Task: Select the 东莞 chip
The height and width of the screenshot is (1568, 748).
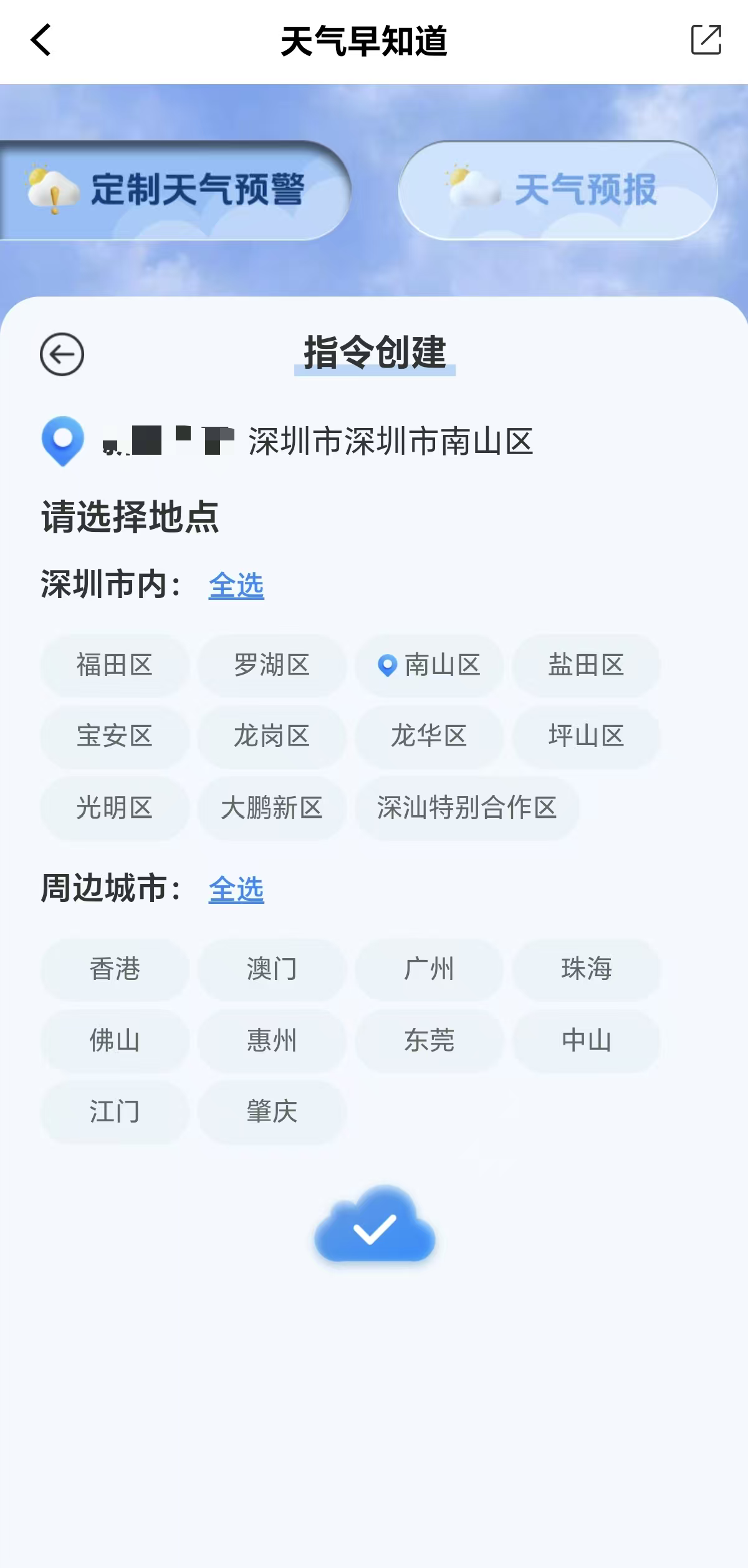Action: [x=429, y=1040]
